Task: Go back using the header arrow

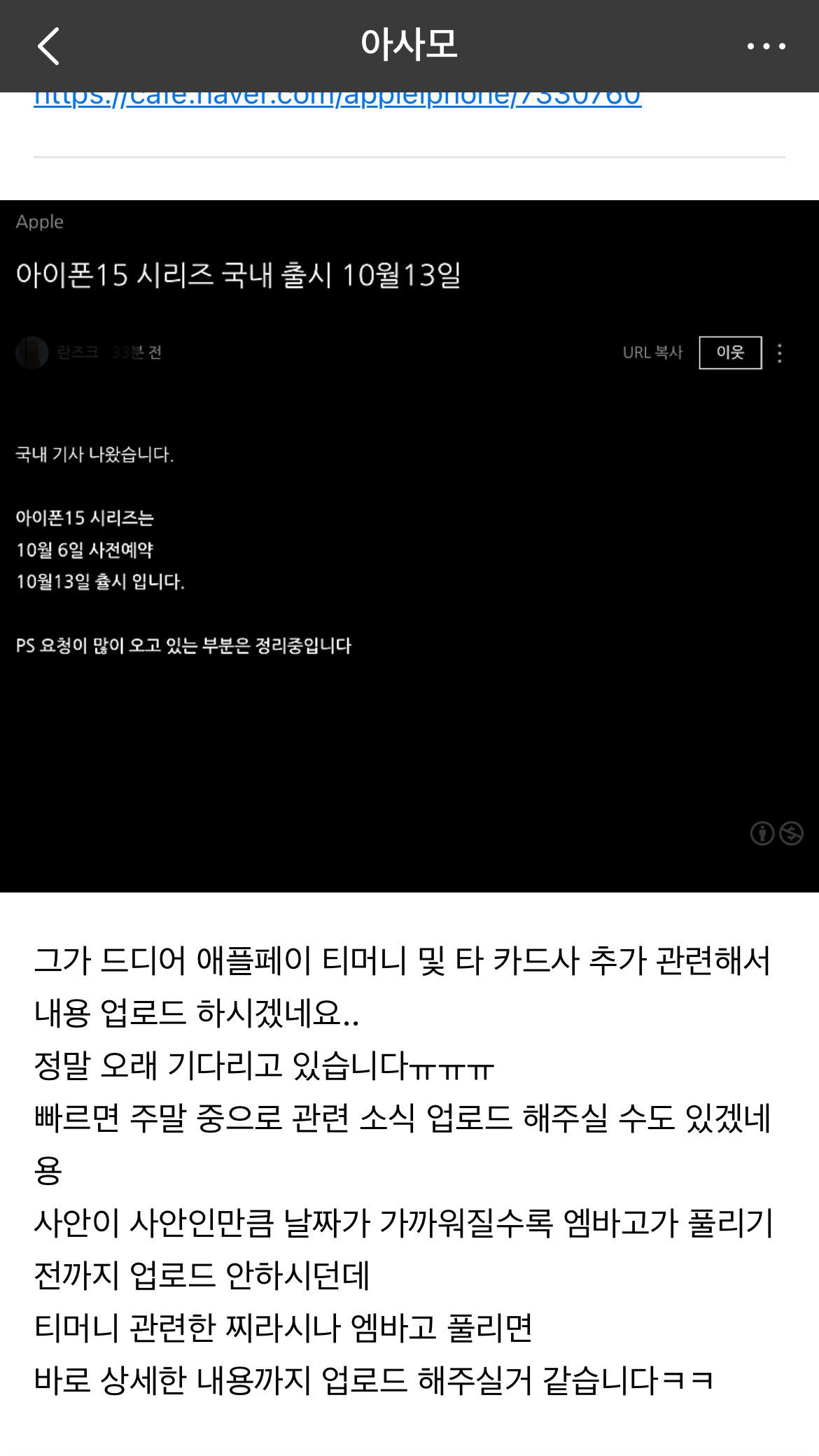Action: (x=48, y=46)
